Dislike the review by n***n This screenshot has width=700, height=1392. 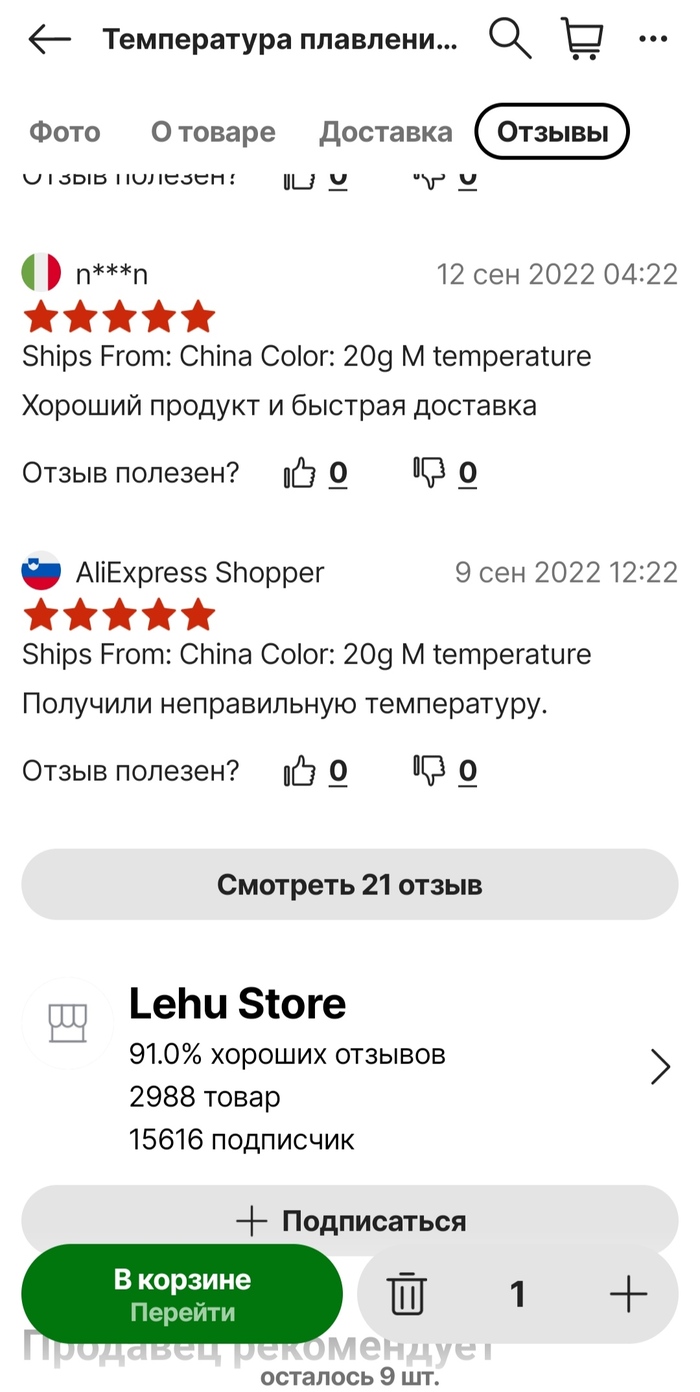pyautogui.click(x=429, y=473)
